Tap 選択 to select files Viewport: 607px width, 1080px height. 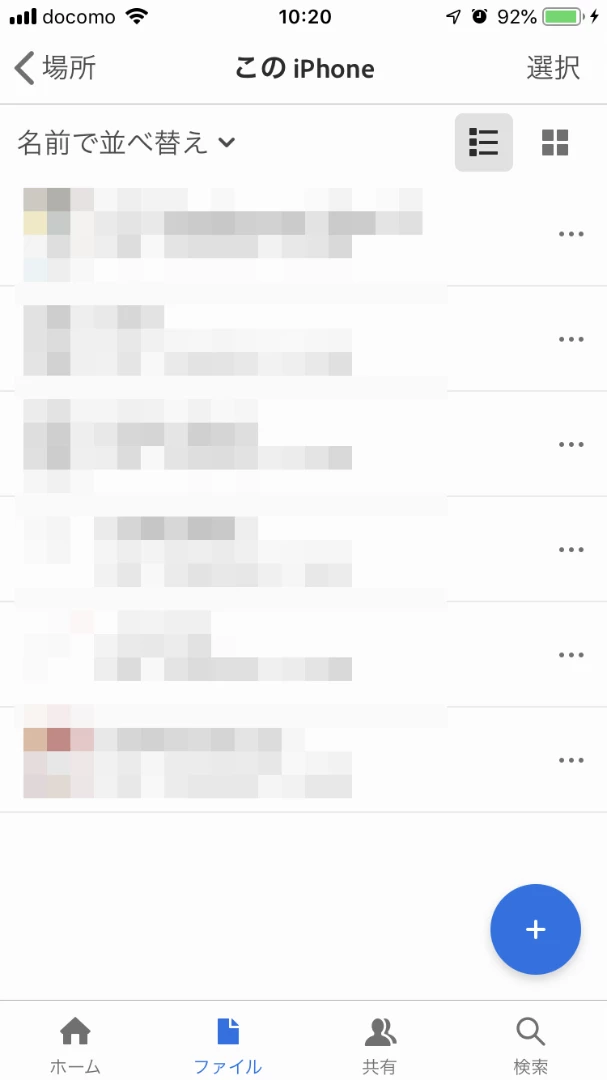[553, 68]
